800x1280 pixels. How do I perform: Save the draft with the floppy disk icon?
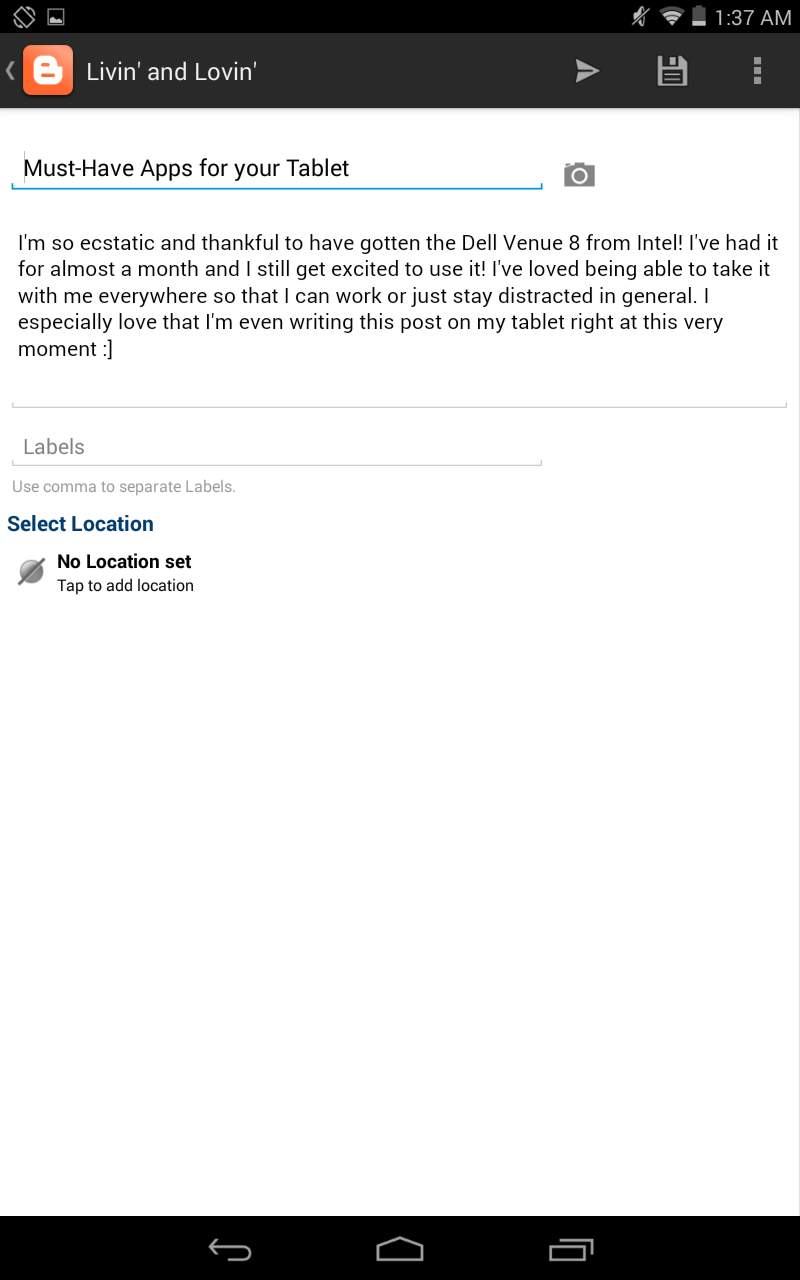(672, 71)
